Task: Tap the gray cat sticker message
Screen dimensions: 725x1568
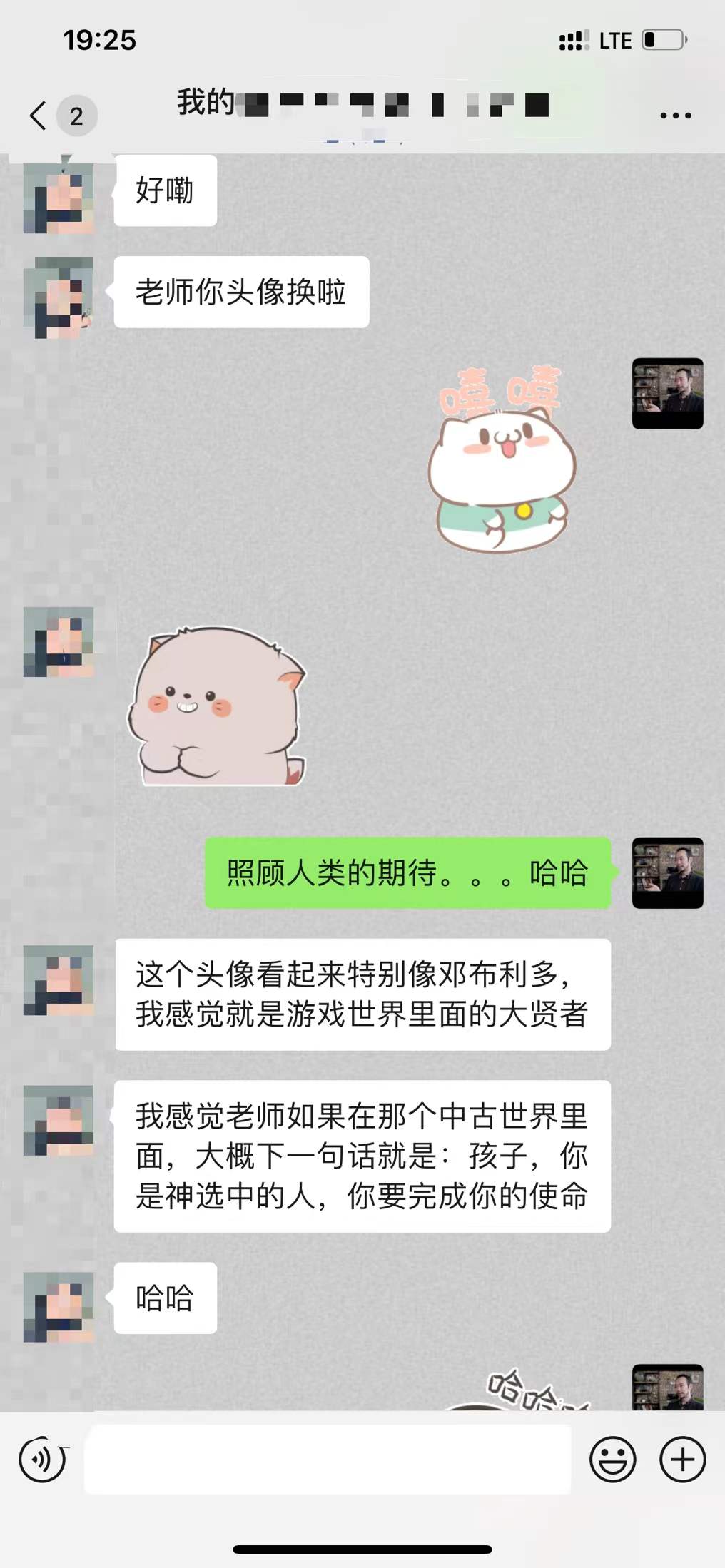Action: click(217, 706)
